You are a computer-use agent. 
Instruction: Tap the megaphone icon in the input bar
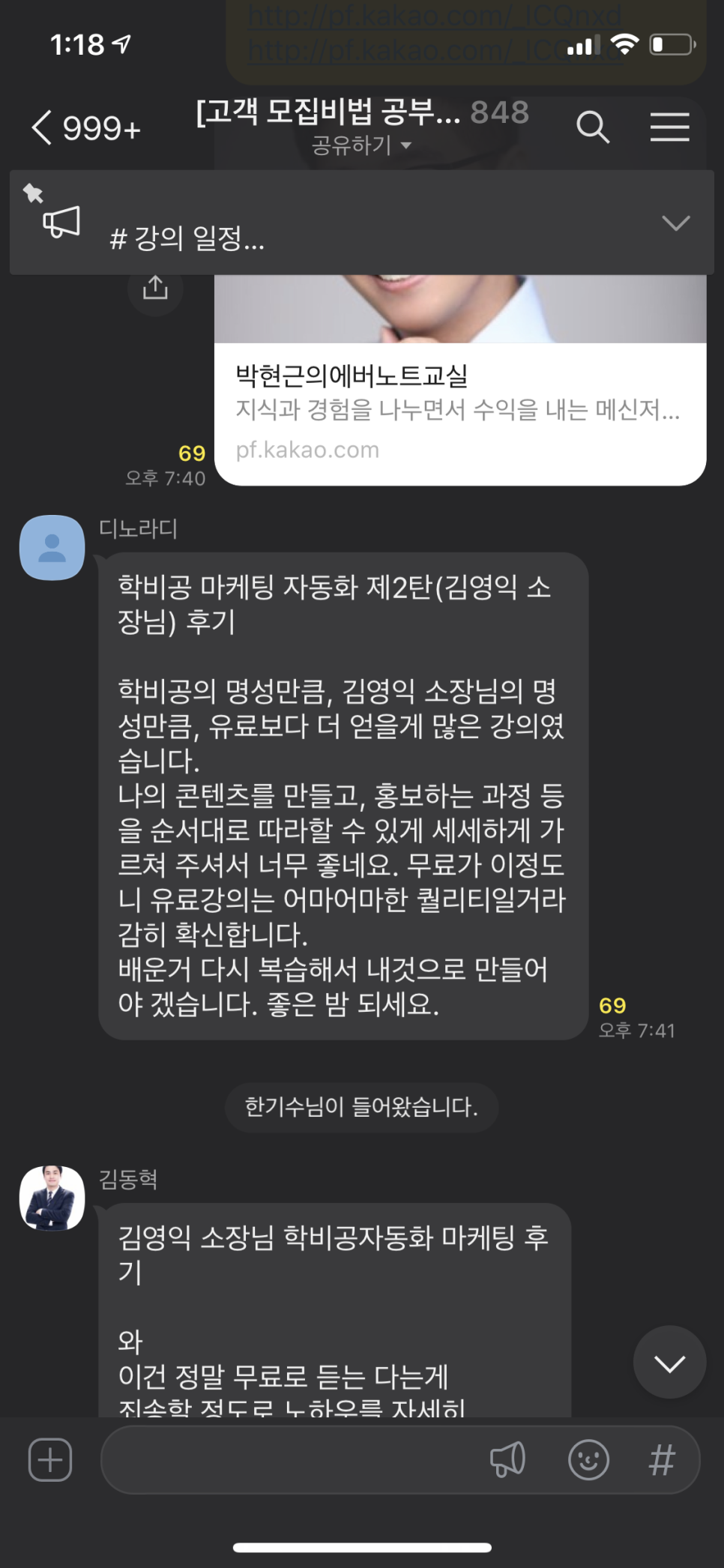[x=507, y=1459]
